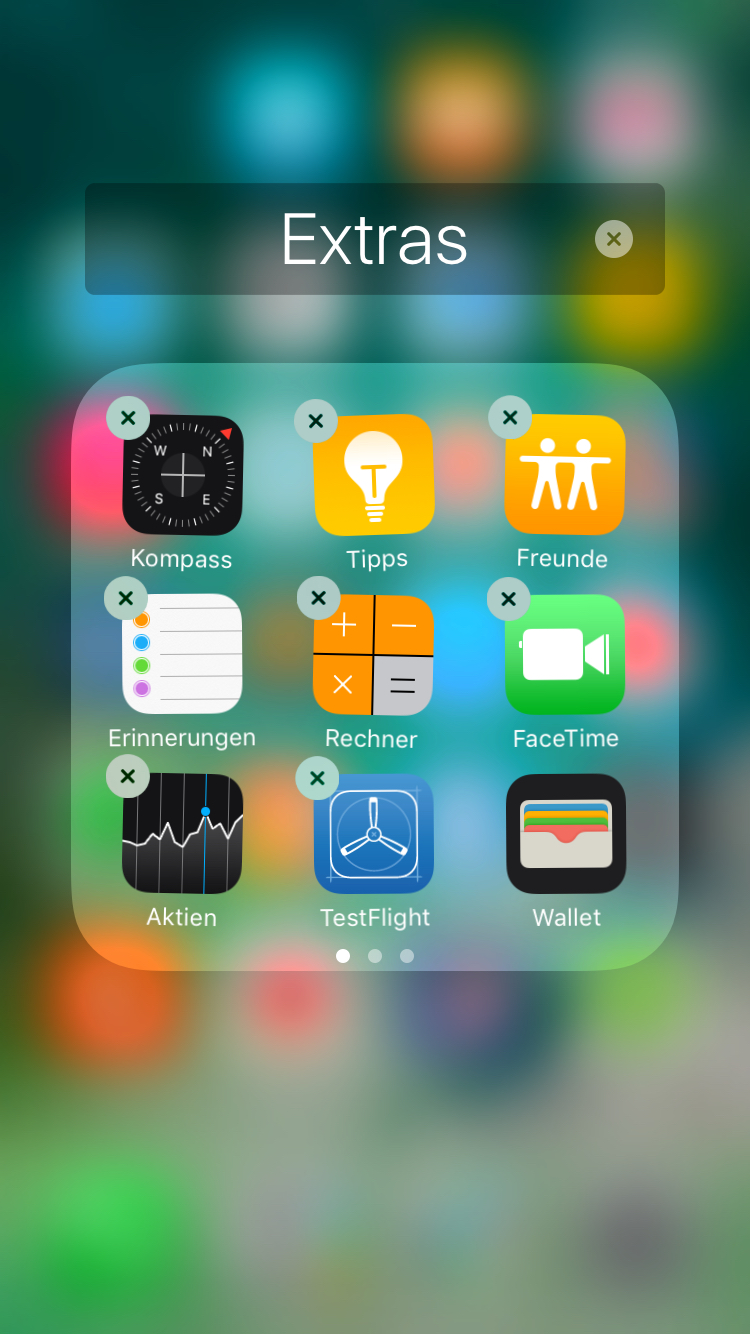This screenshot has width=750, height=1334.
Task: Edit the Extras folder name
Action: click(374, 239)
